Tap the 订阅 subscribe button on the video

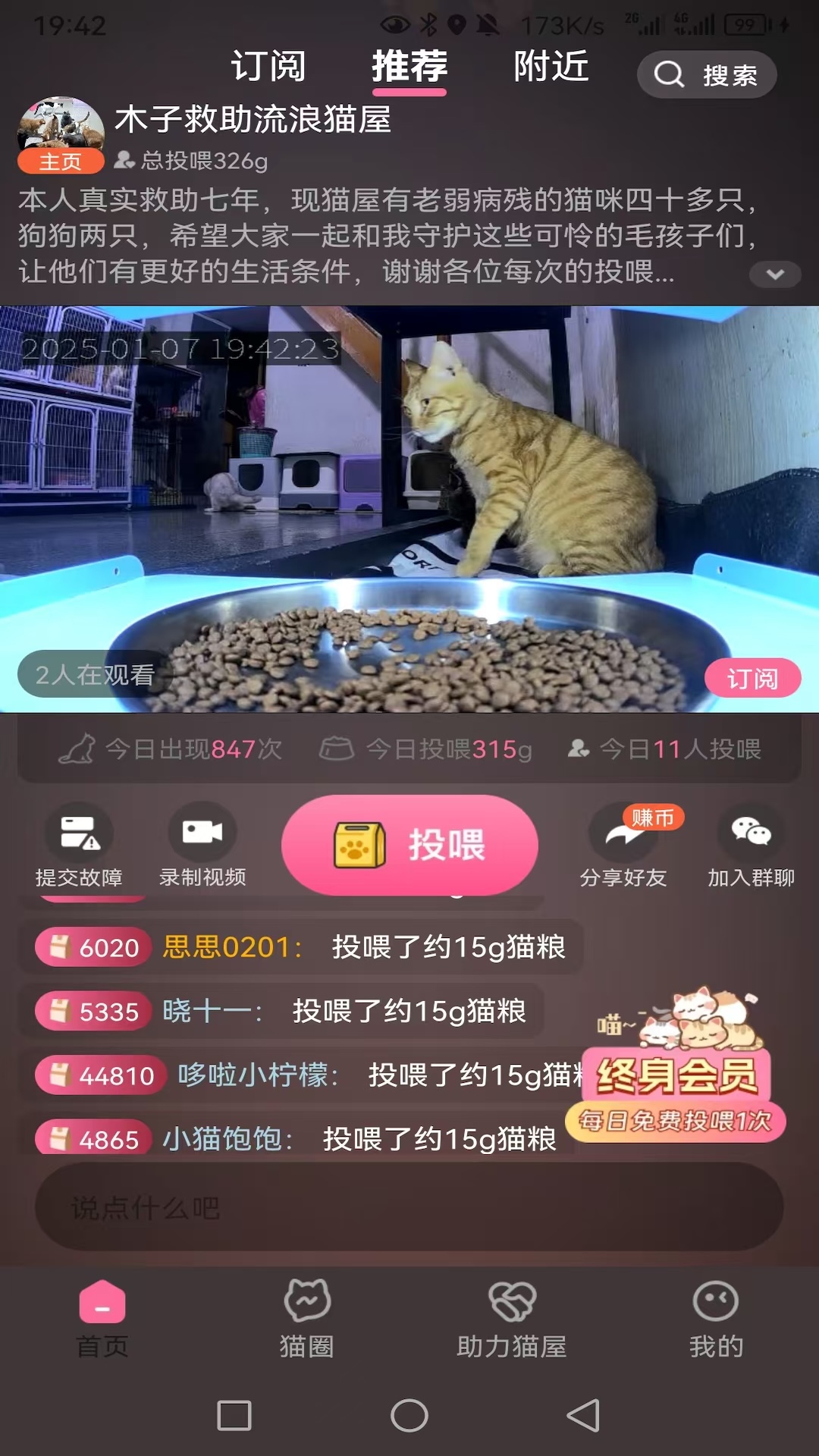pos(752,679)
